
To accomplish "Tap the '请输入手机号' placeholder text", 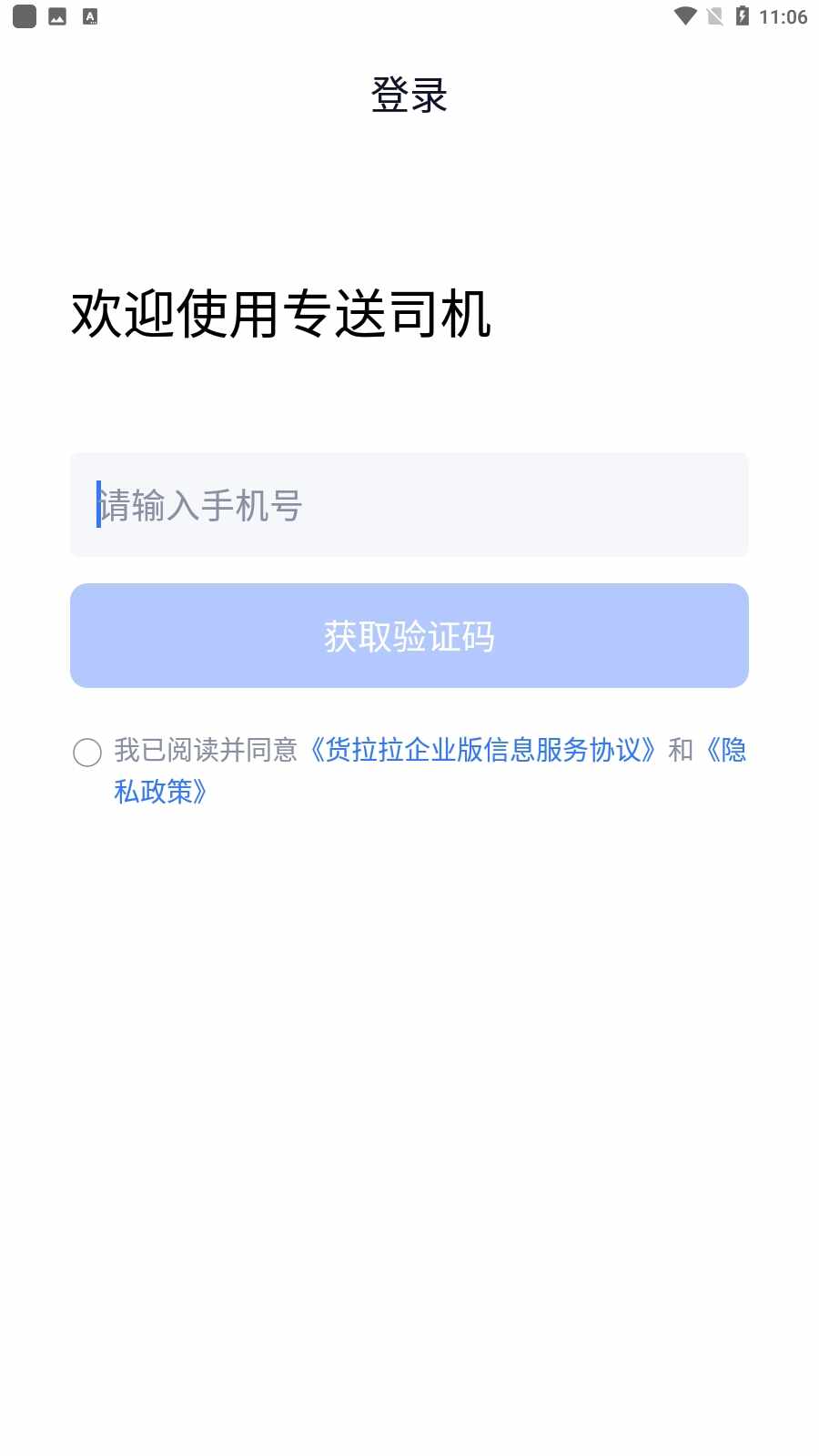I will point(202,504).
